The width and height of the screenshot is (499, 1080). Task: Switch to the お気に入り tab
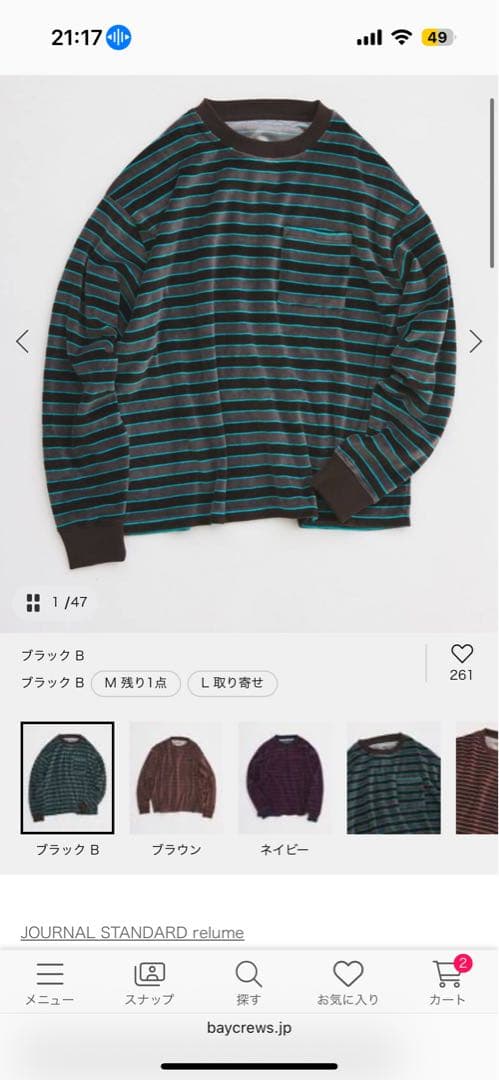pos(348,983)
